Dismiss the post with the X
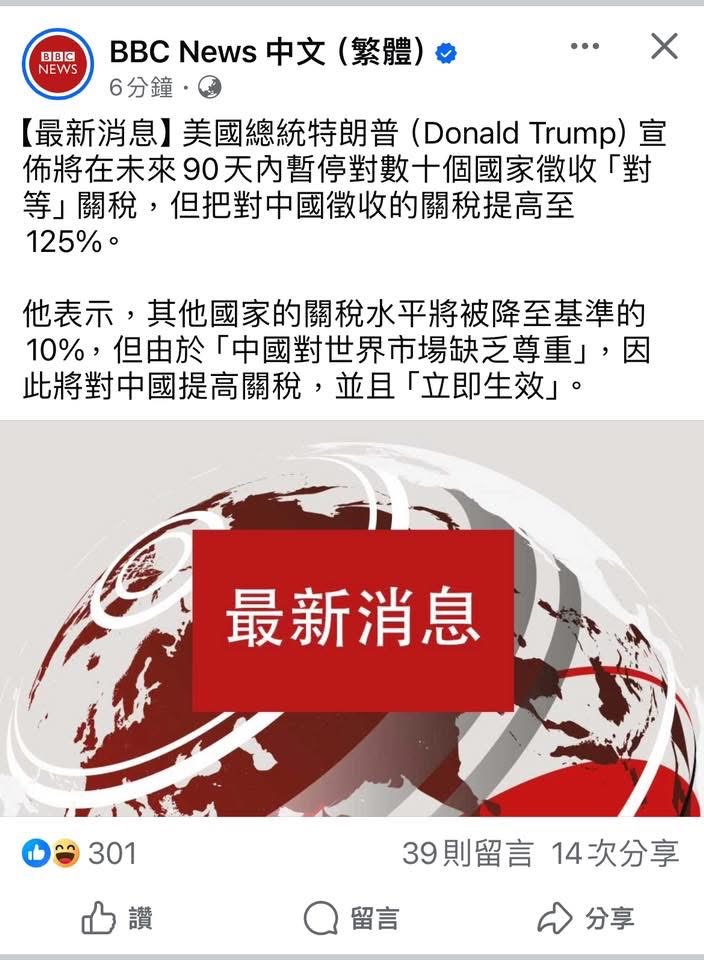Screen dimensions: 704x960 pos(664,46)
